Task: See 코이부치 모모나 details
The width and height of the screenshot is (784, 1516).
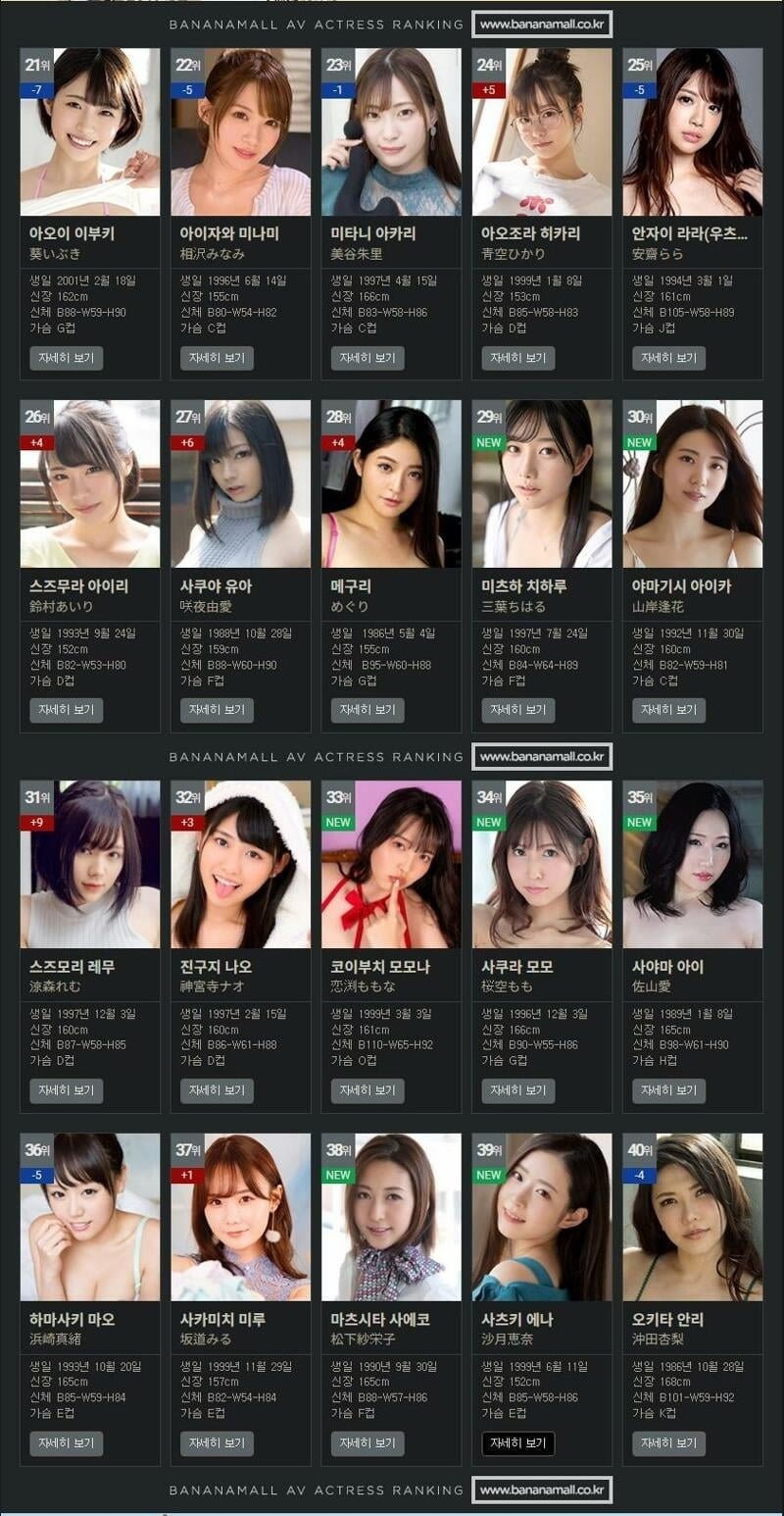Action: [367, 1090]
